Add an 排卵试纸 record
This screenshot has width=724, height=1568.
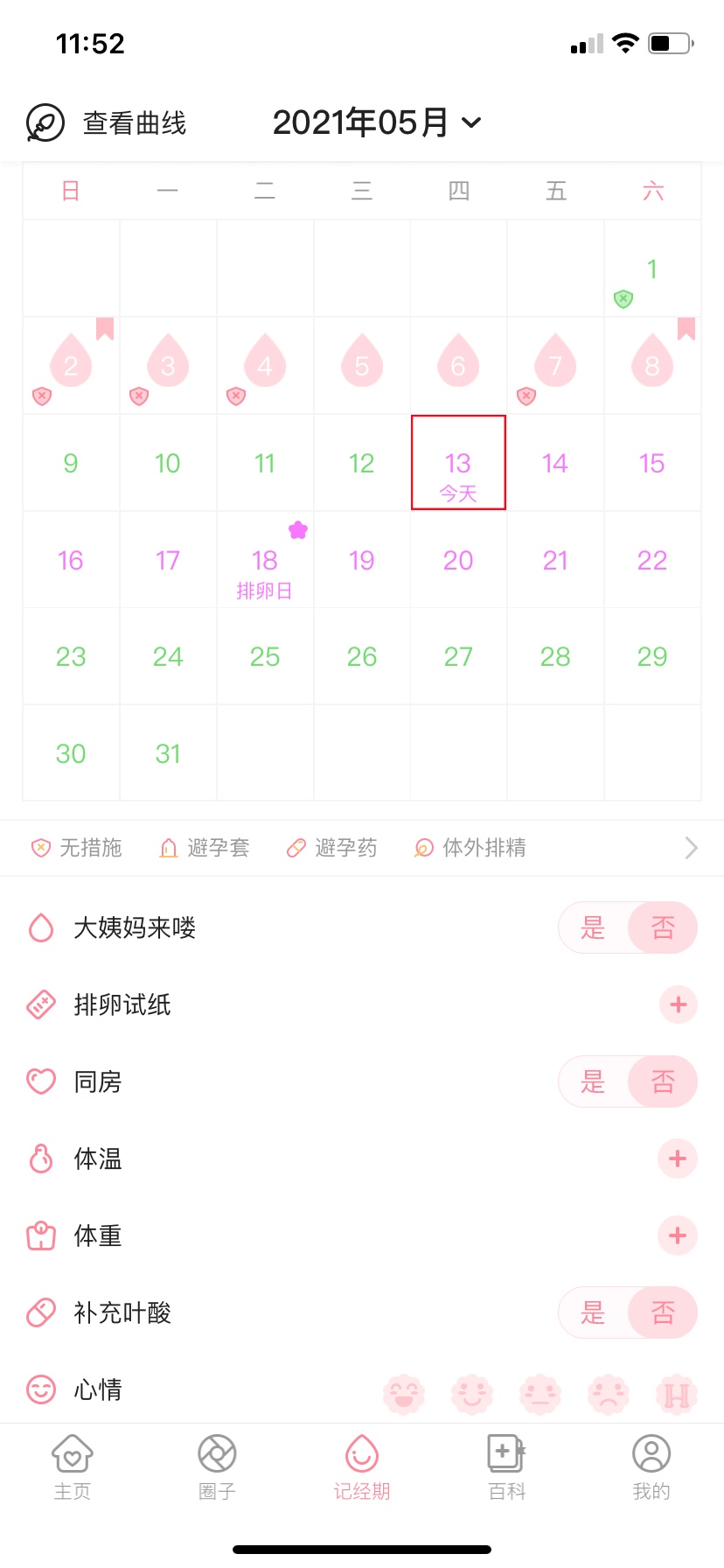coord(678,1004)
